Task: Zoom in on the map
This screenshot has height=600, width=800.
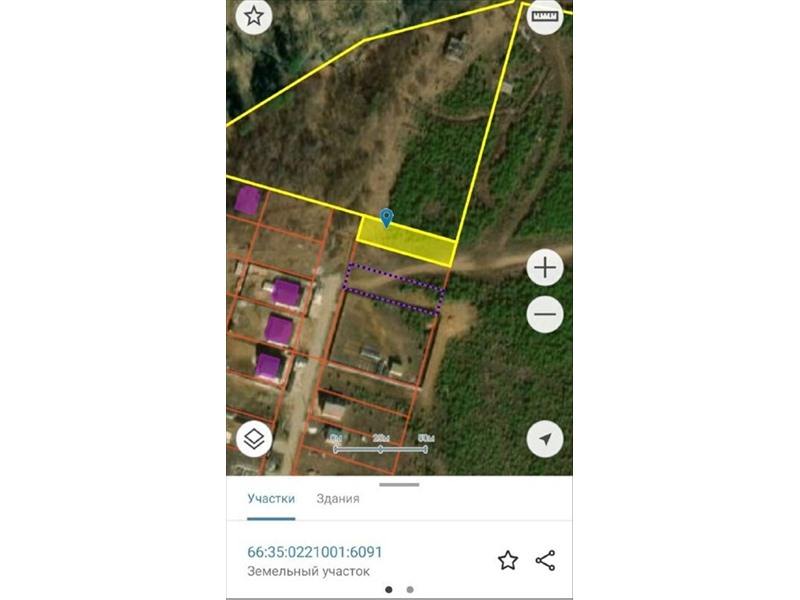Action: click(x=545, y=268)
